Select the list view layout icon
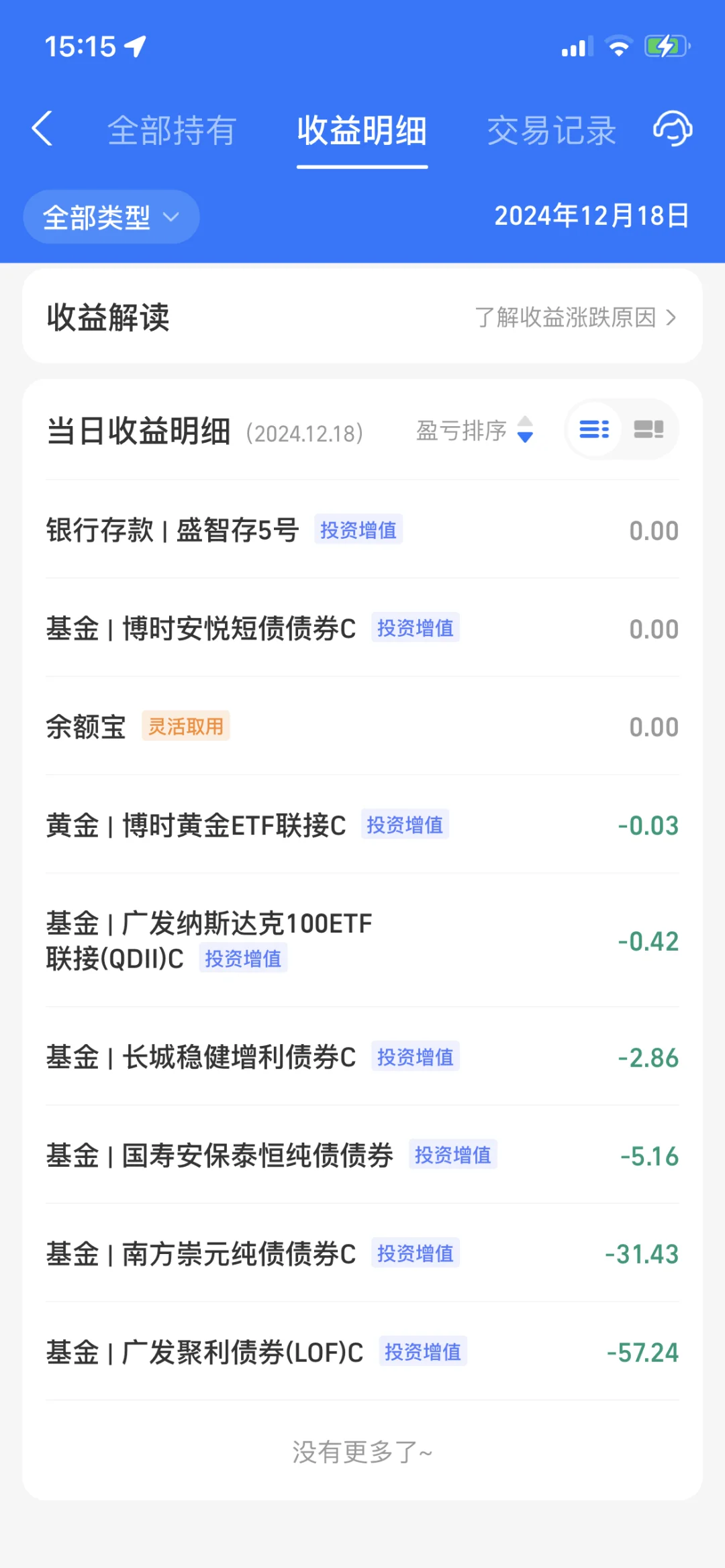 595,429
